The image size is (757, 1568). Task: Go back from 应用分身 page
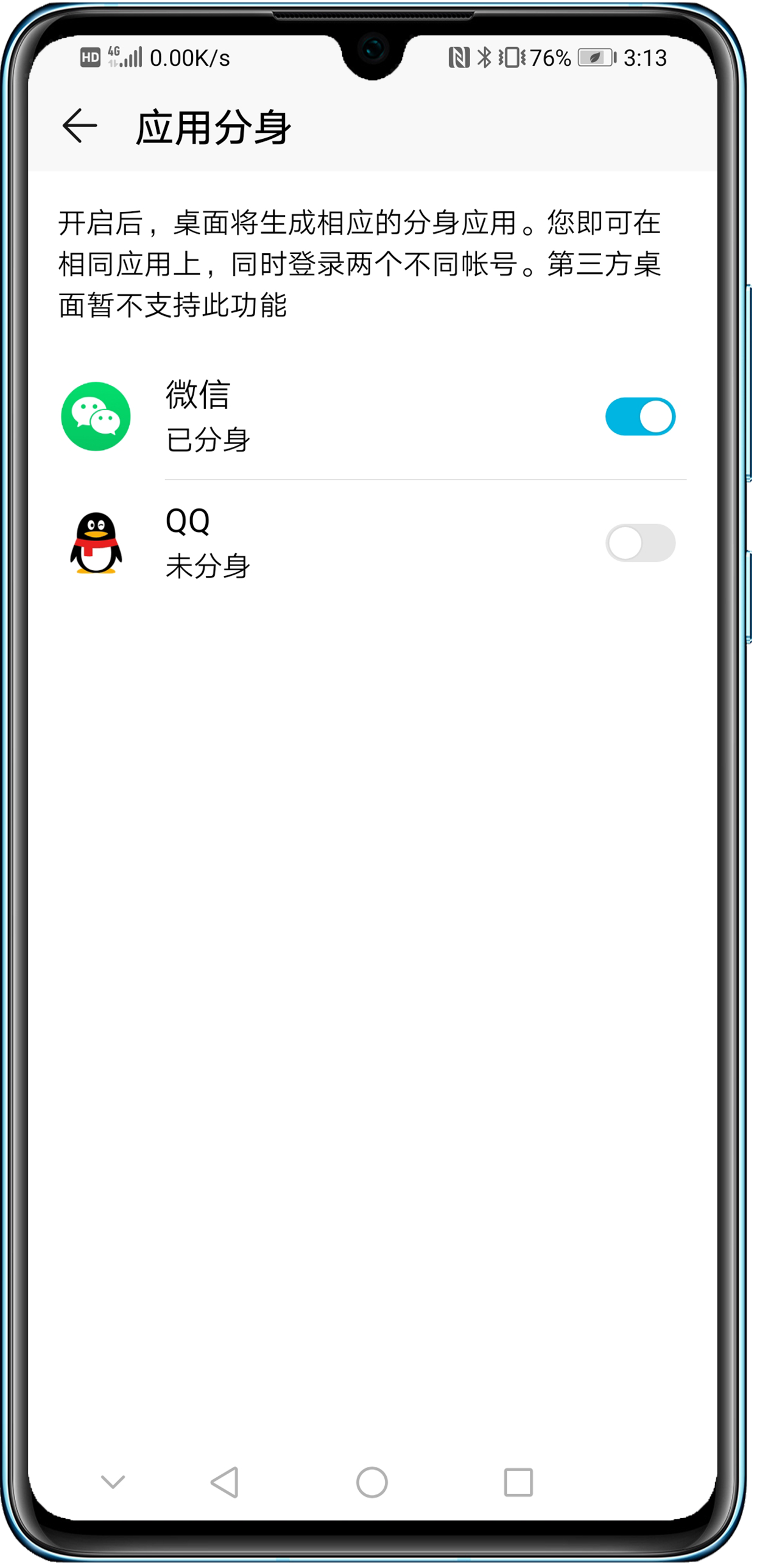80,126
